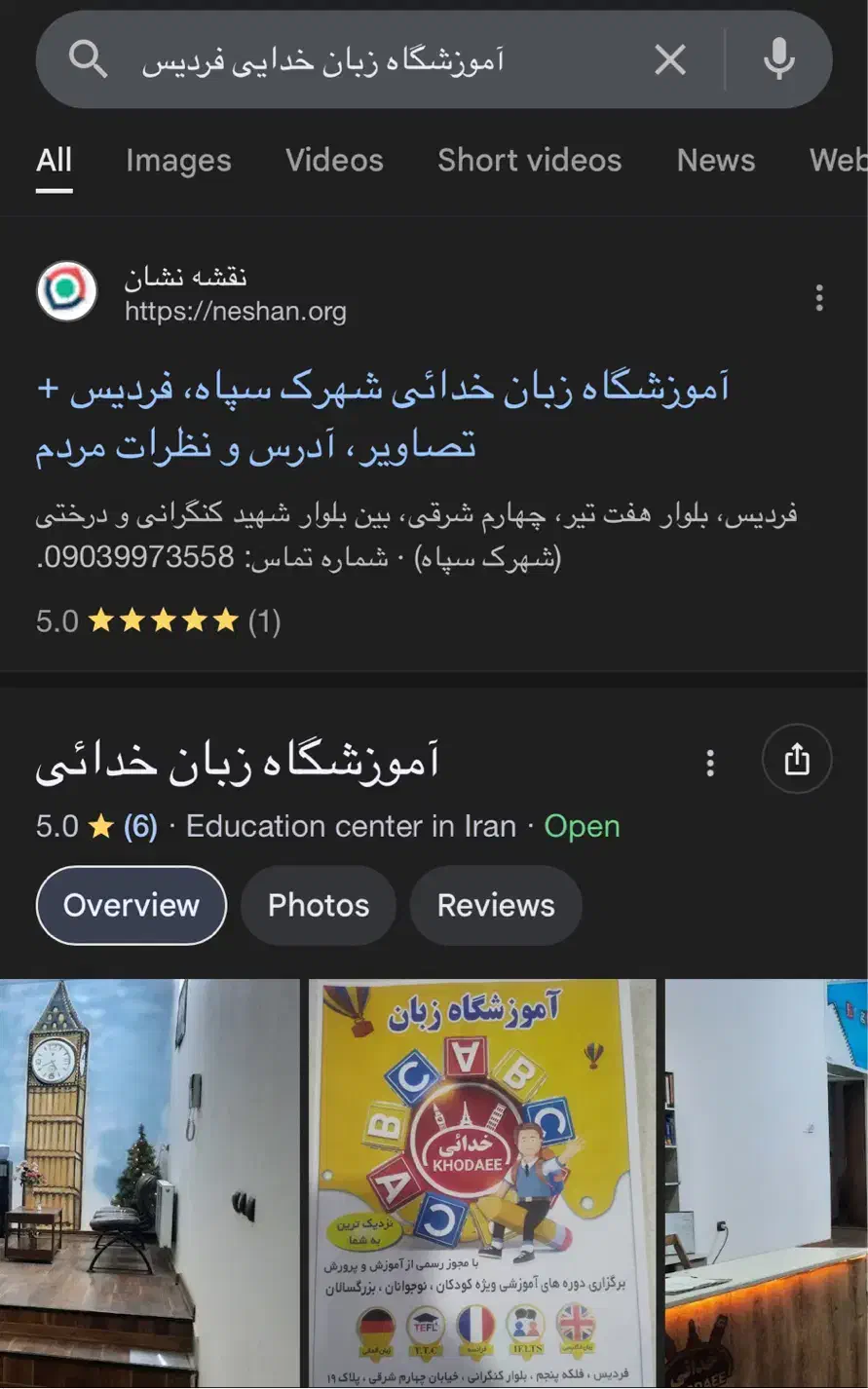Clear the search query with the X
Viewport: 868px width, 1389px height.
point(670,60)
